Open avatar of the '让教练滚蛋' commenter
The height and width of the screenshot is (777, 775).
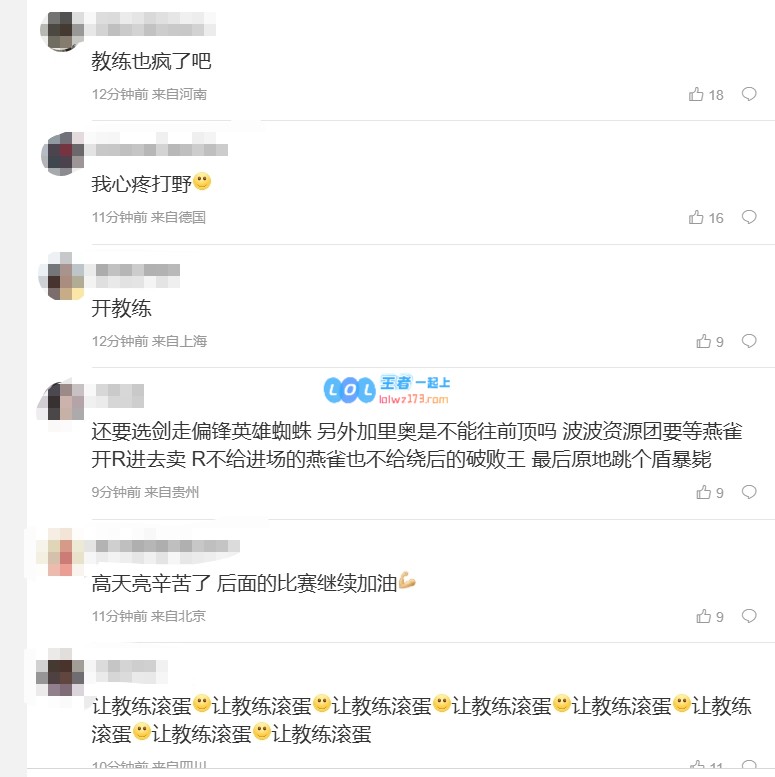tap(62, 675)
